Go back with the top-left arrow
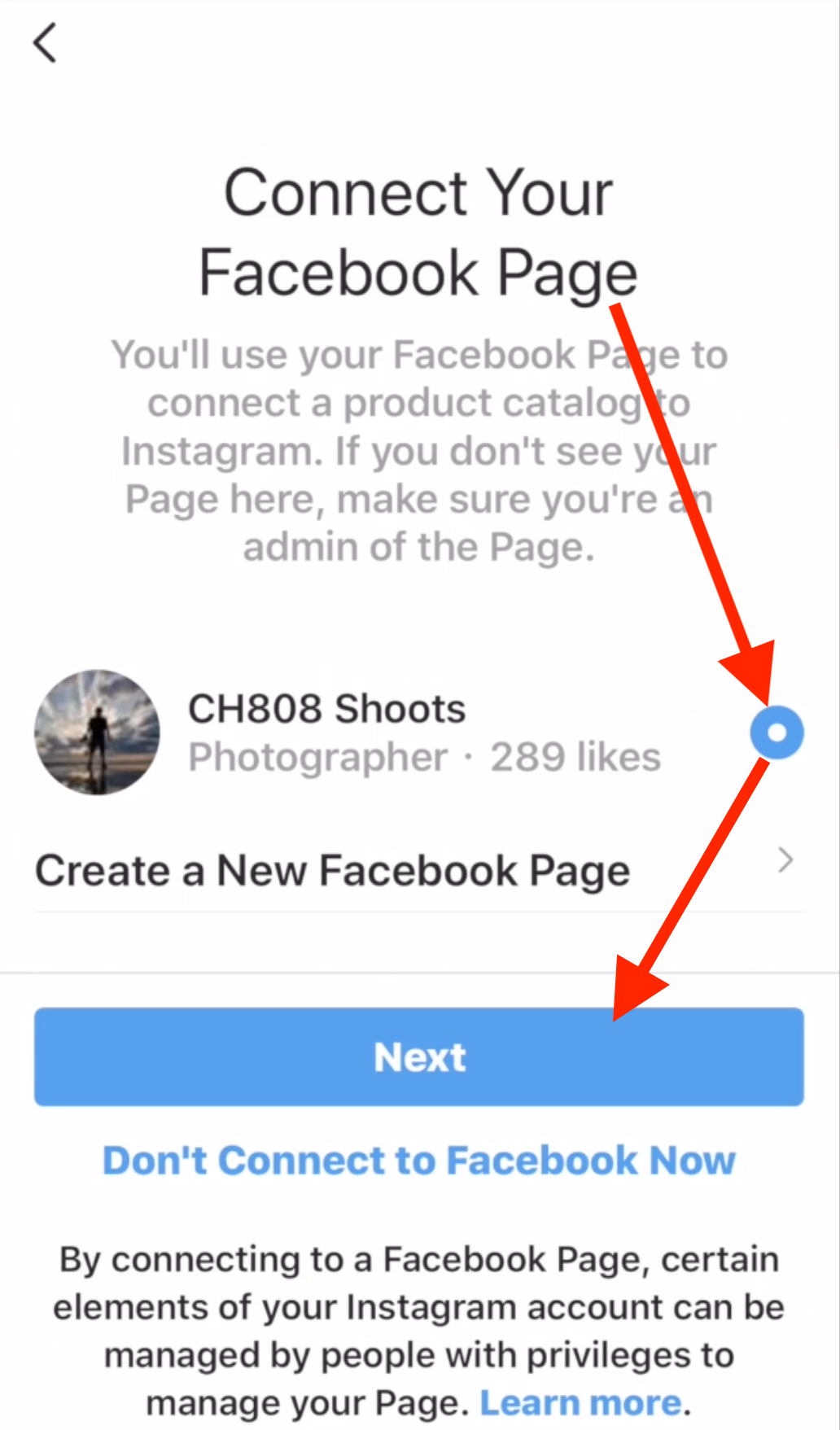Screen dimensions: 840x1430 [45, 42]
